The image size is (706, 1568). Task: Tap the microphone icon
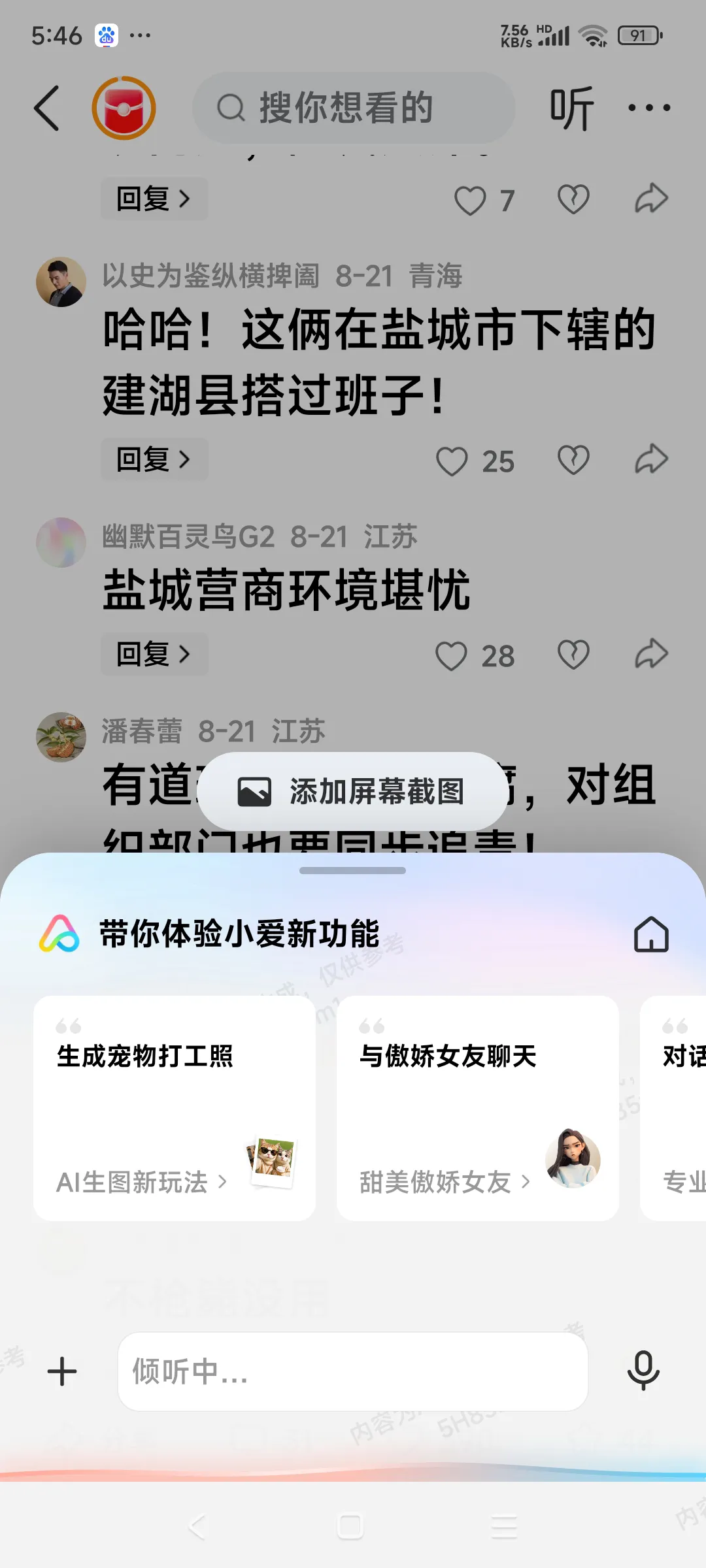click(643, 1370)
